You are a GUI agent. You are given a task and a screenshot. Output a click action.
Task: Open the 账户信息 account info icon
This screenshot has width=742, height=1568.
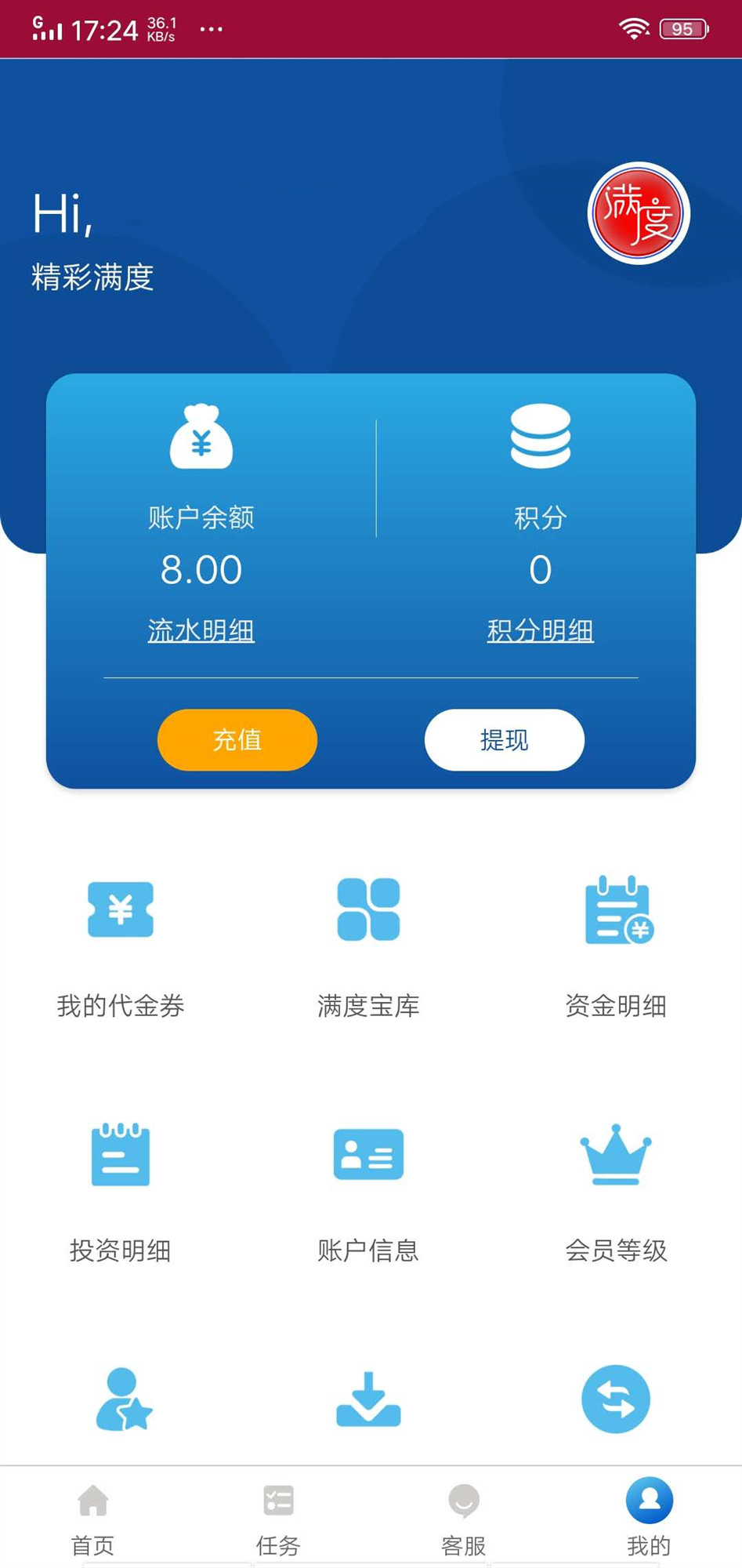click(368, 1154)
